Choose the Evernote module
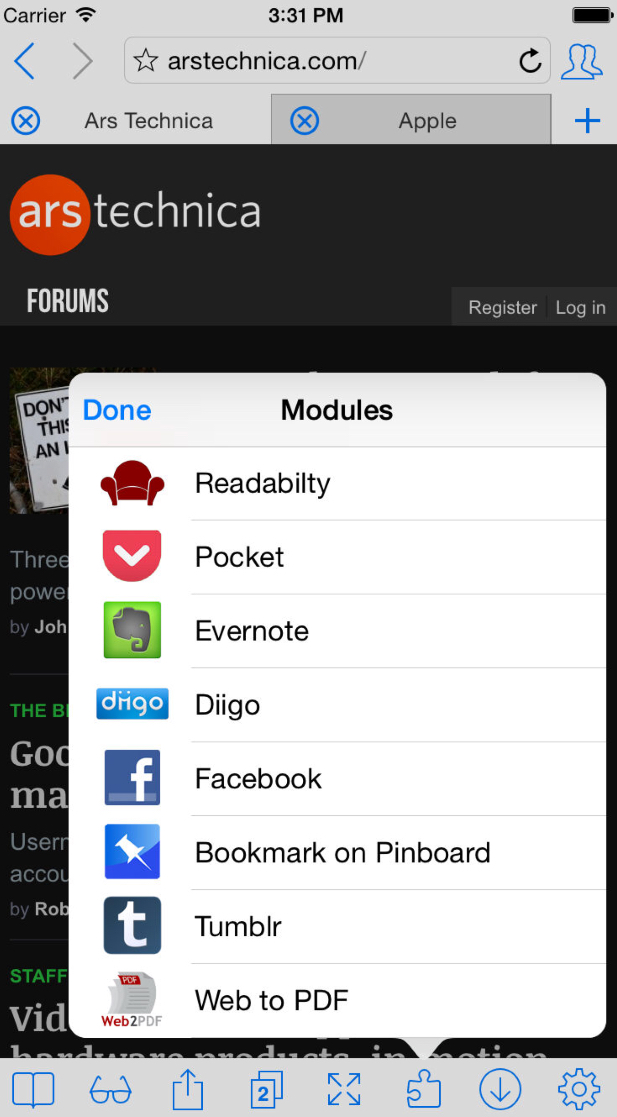The width and height of the screenshot is (617, 1117). 337,631
